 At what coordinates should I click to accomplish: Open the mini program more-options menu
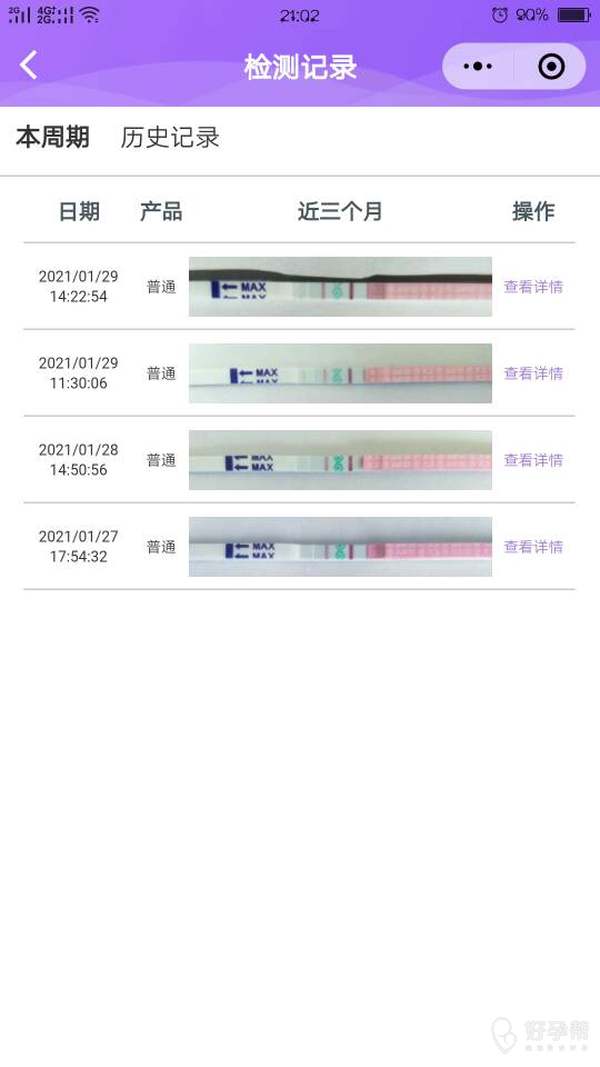(x=479, y=67)
